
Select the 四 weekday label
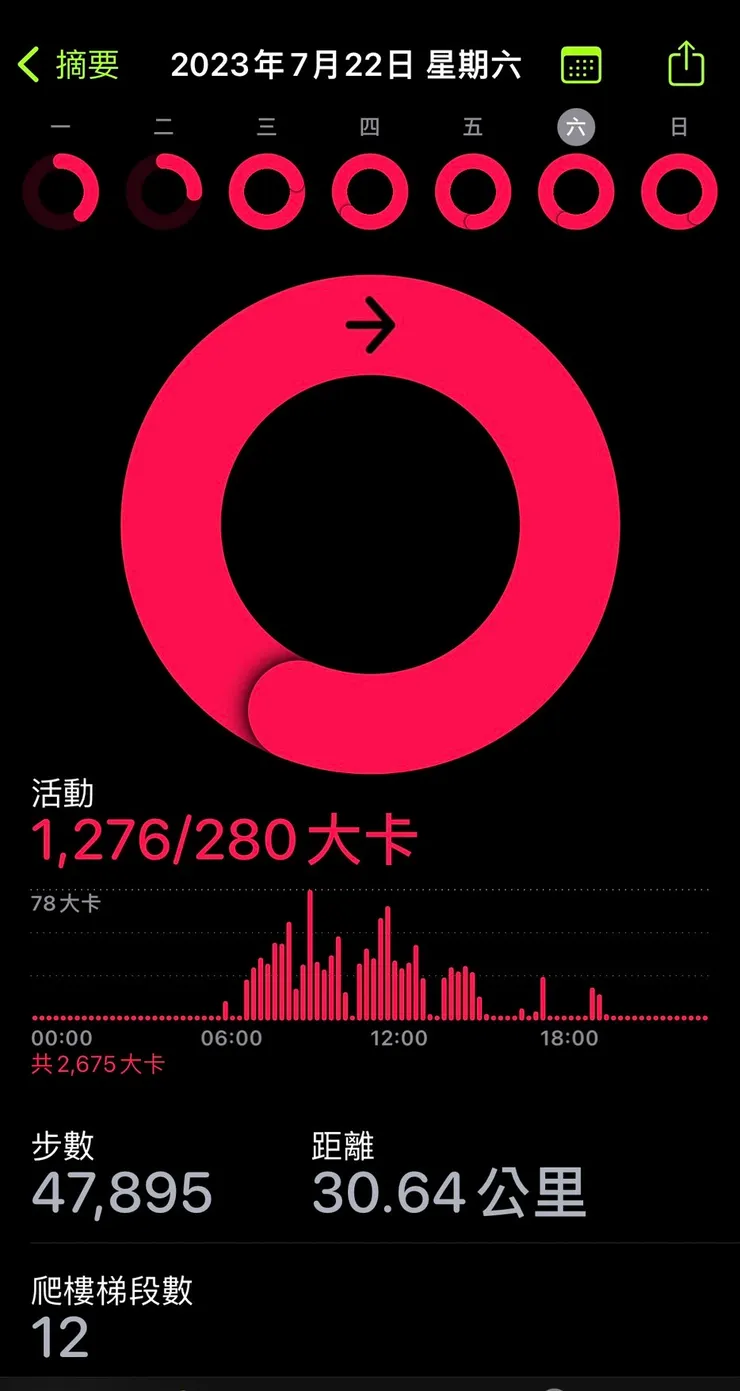[x=369, y=127]
